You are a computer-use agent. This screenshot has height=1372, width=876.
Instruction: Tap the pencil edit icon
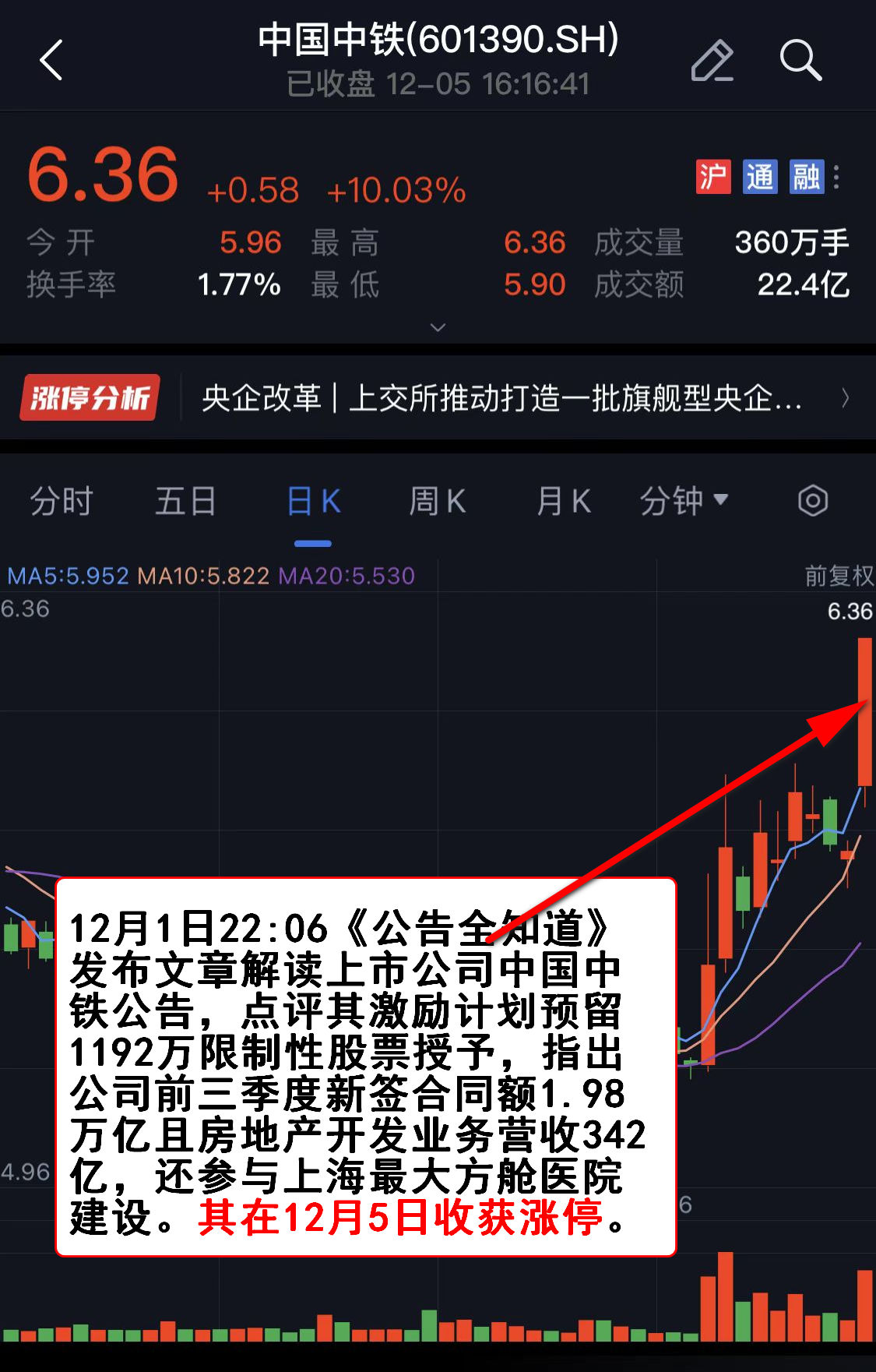(x=712, y=60)
